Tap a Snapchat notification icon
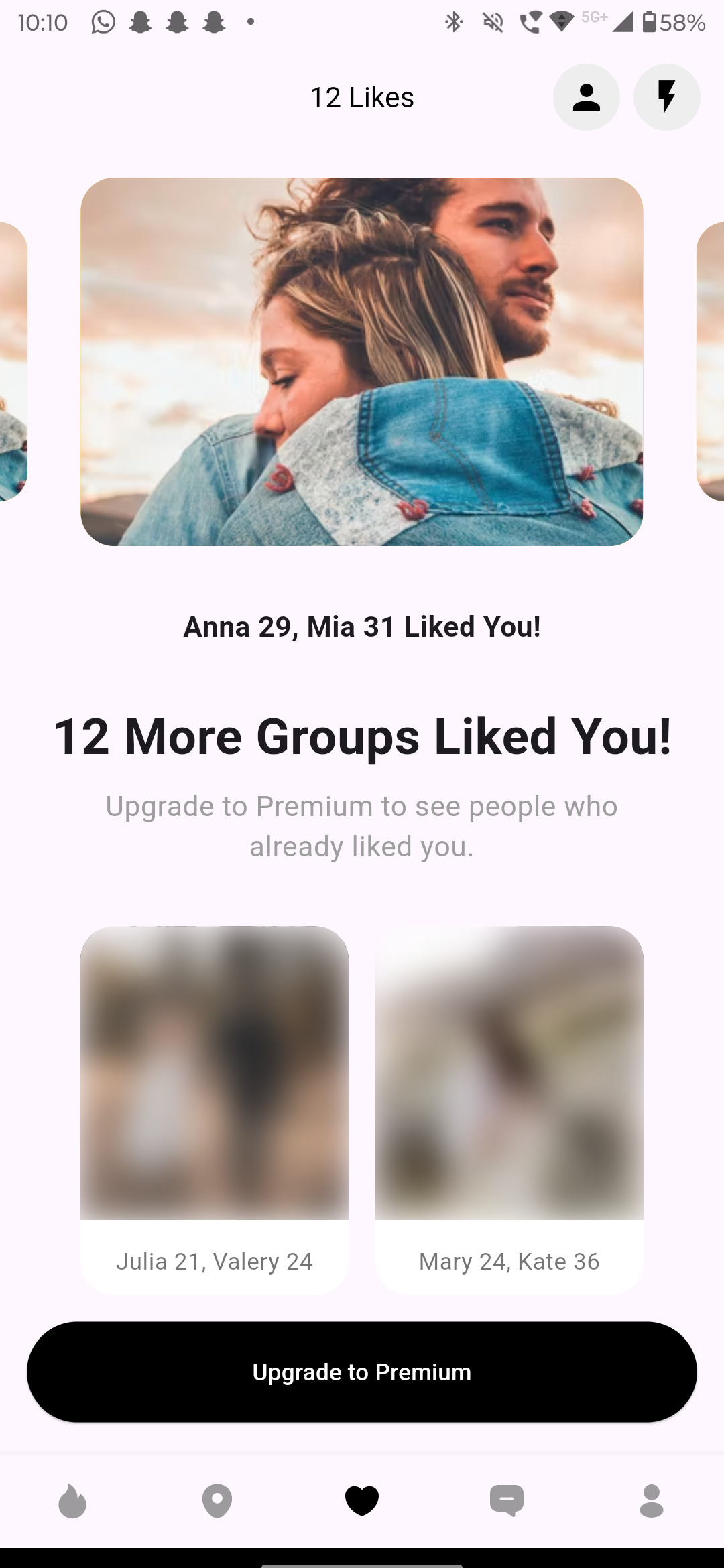Image resolution: width=724 pixels, height=1568 pixels. pos(139,22)
